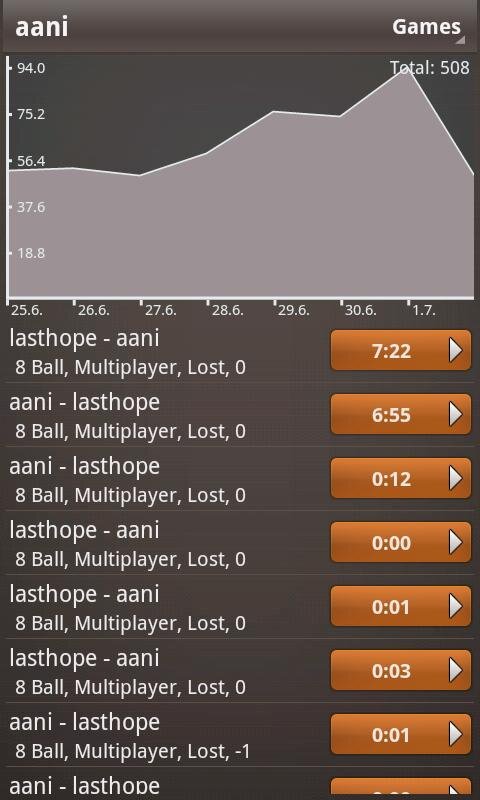Play the 7:22 game replay
This screenshot has height=800, width=480.
[401, 351]
